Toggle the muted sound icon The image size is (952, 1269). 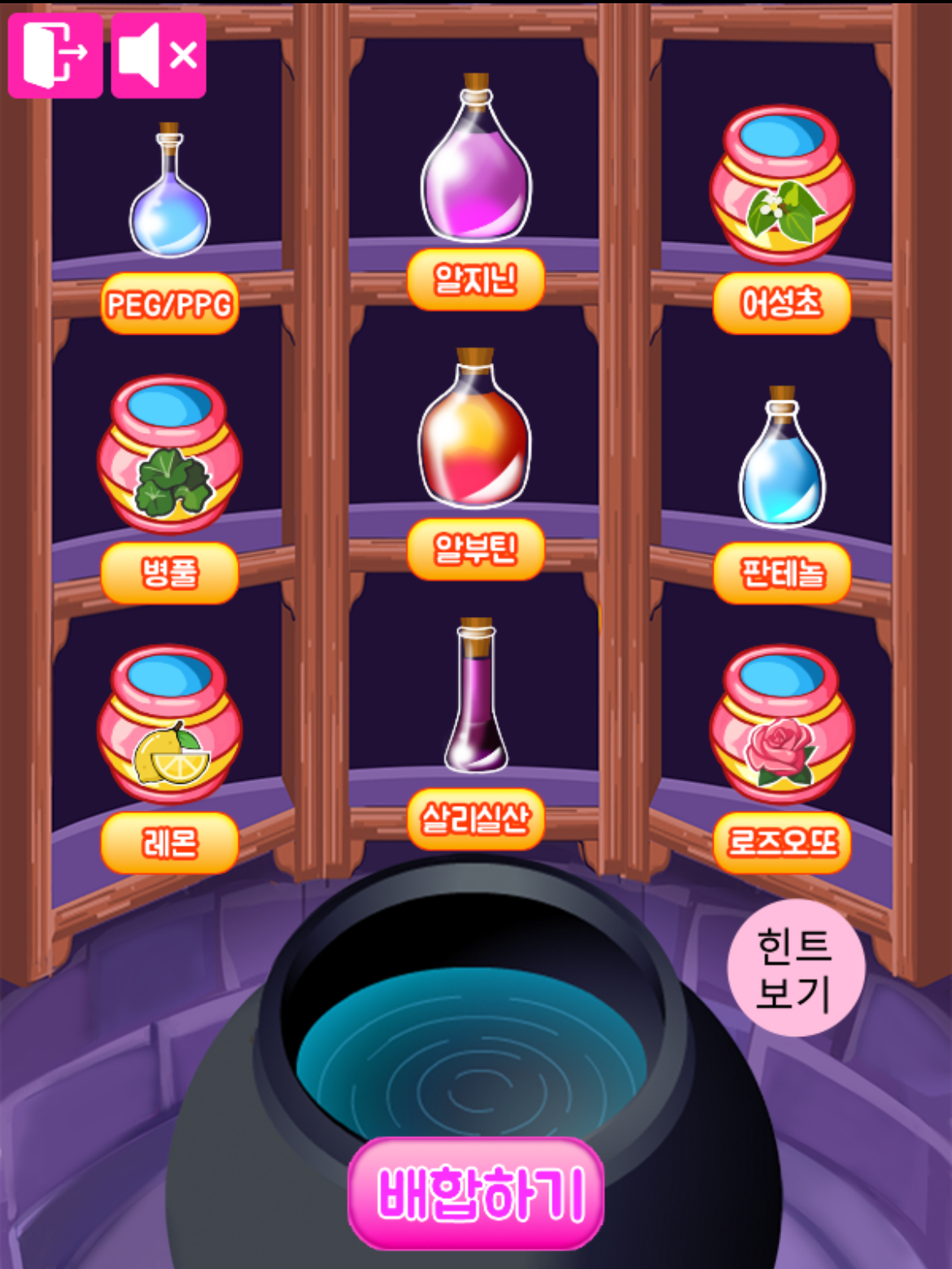[158, 55]
